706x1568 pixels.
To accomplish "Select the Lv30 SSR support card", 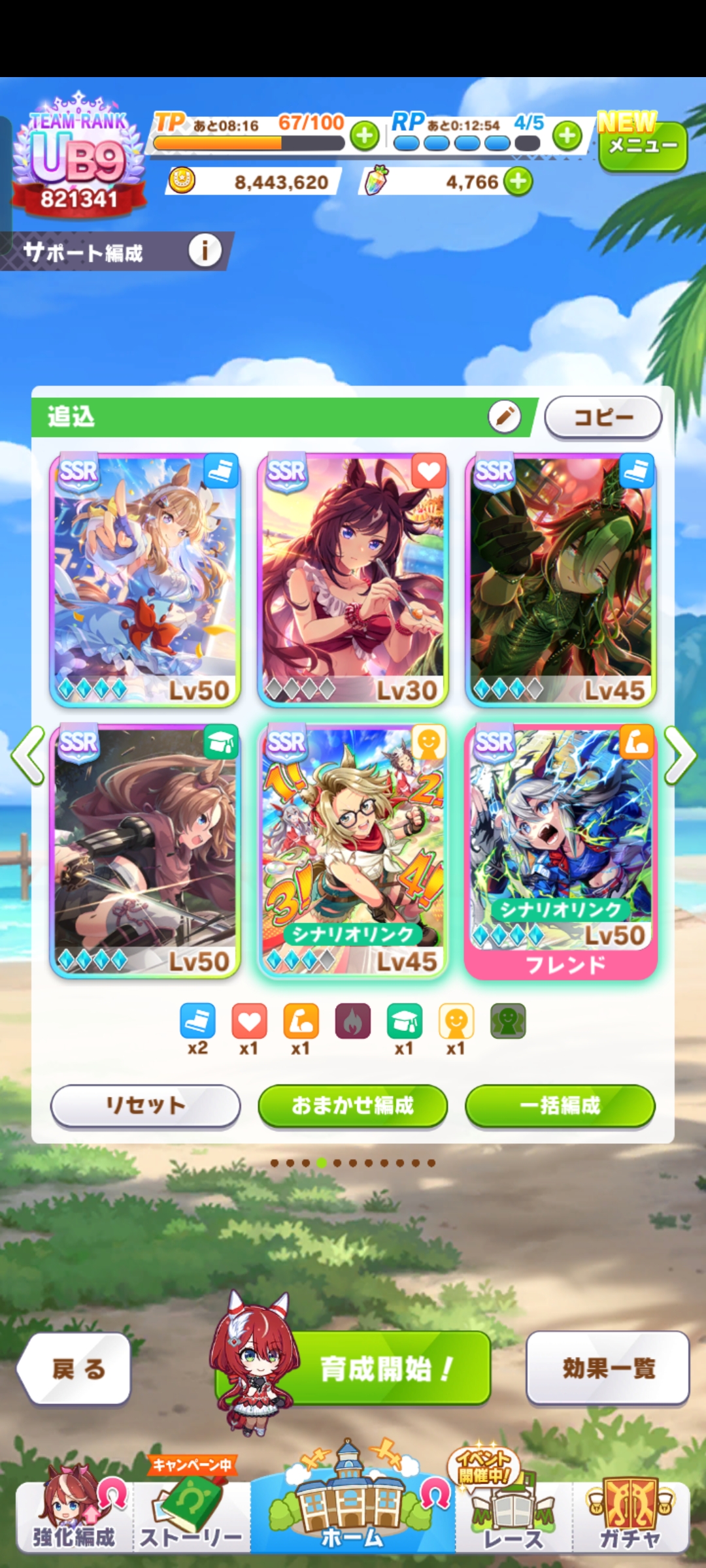I will coord(352,580).
